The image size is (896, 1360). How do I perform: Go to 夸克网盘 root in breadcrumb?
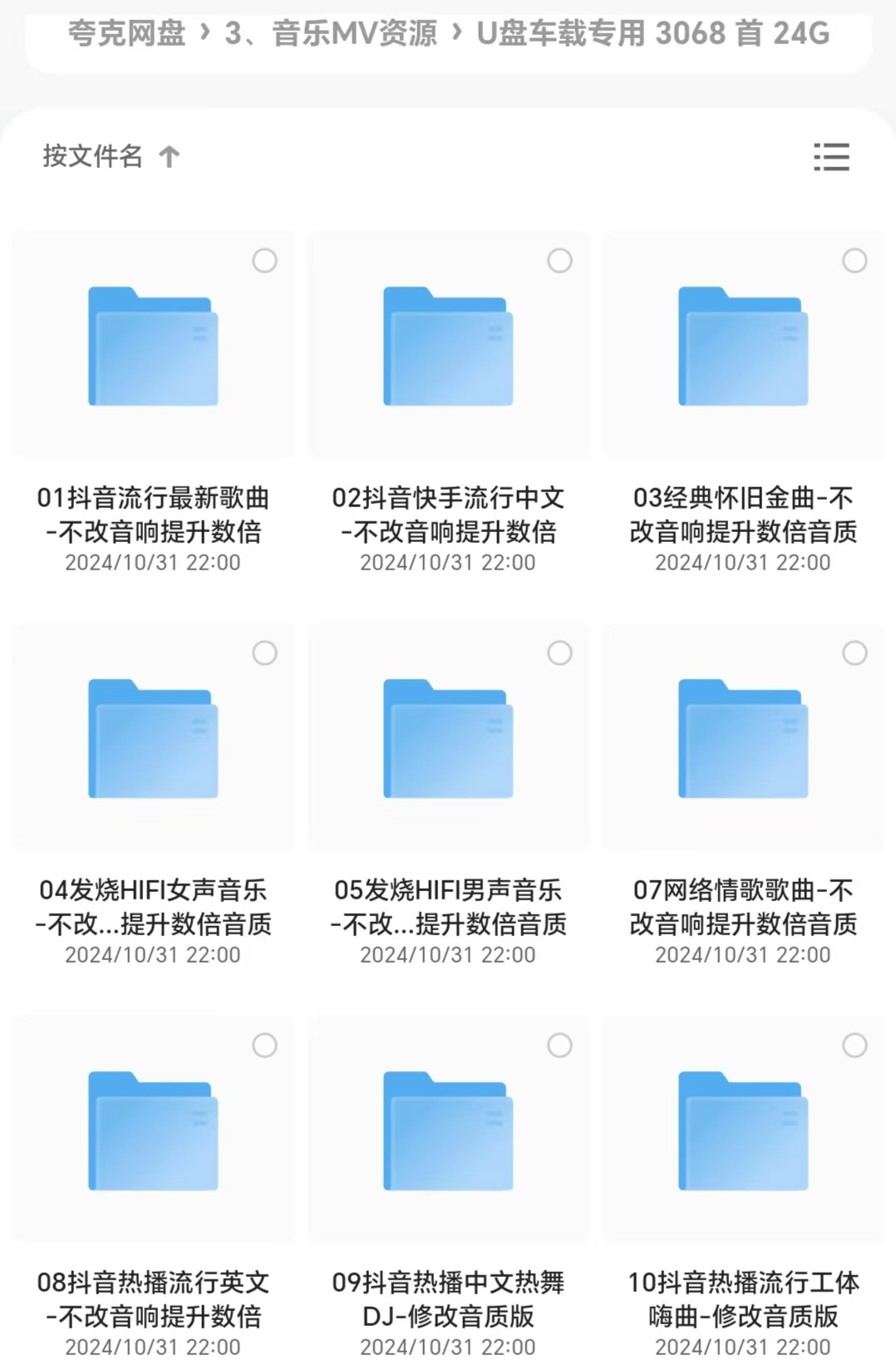(x=126, y=33)
